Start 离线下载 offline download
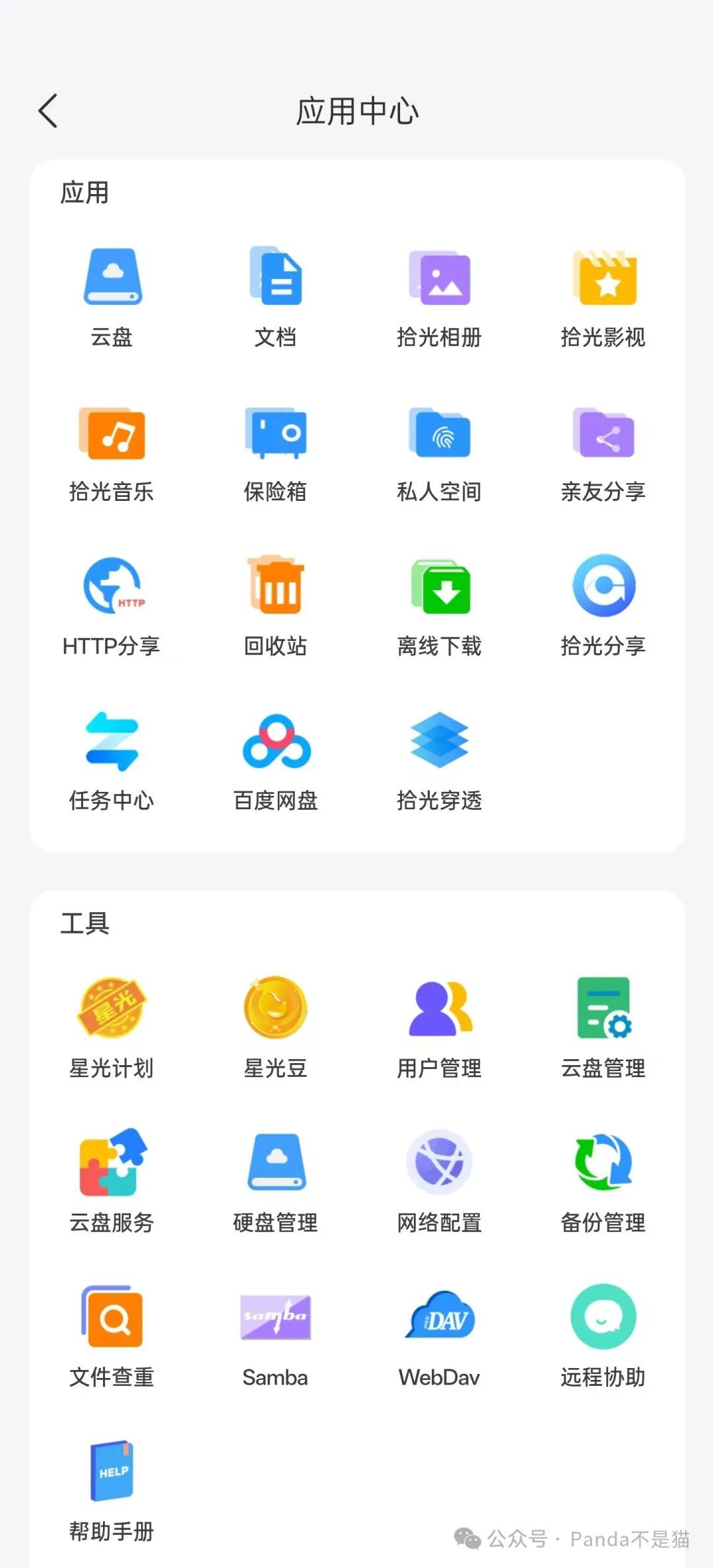 440,587
